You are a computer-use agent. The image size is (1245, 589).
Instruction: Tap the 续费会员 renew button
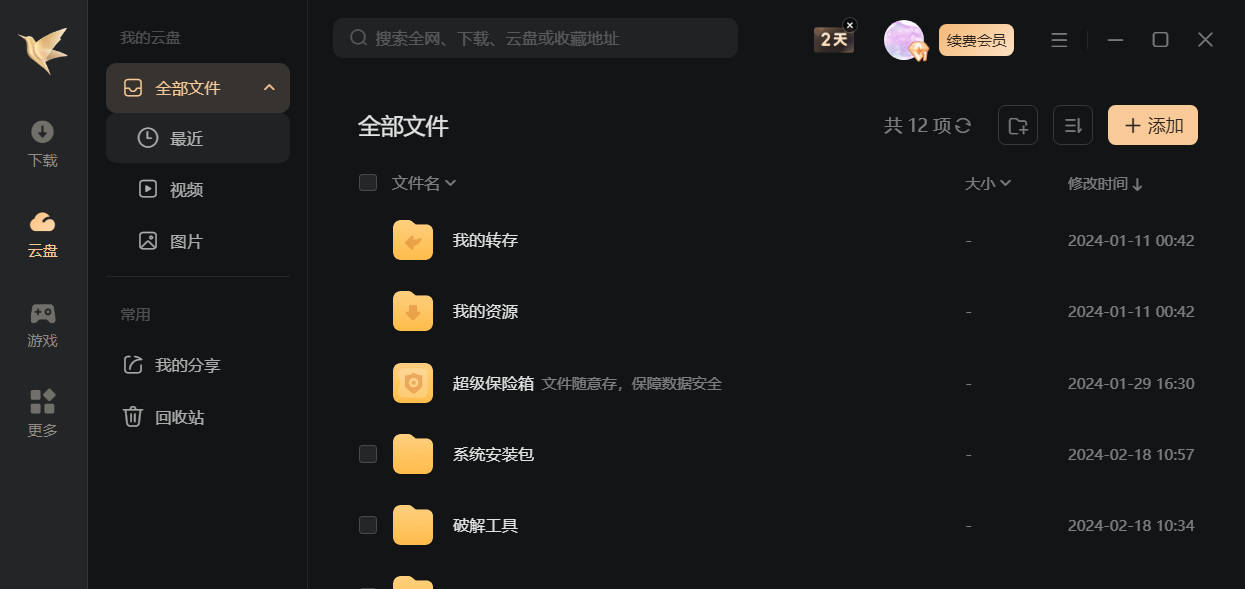tap(976, 40)
